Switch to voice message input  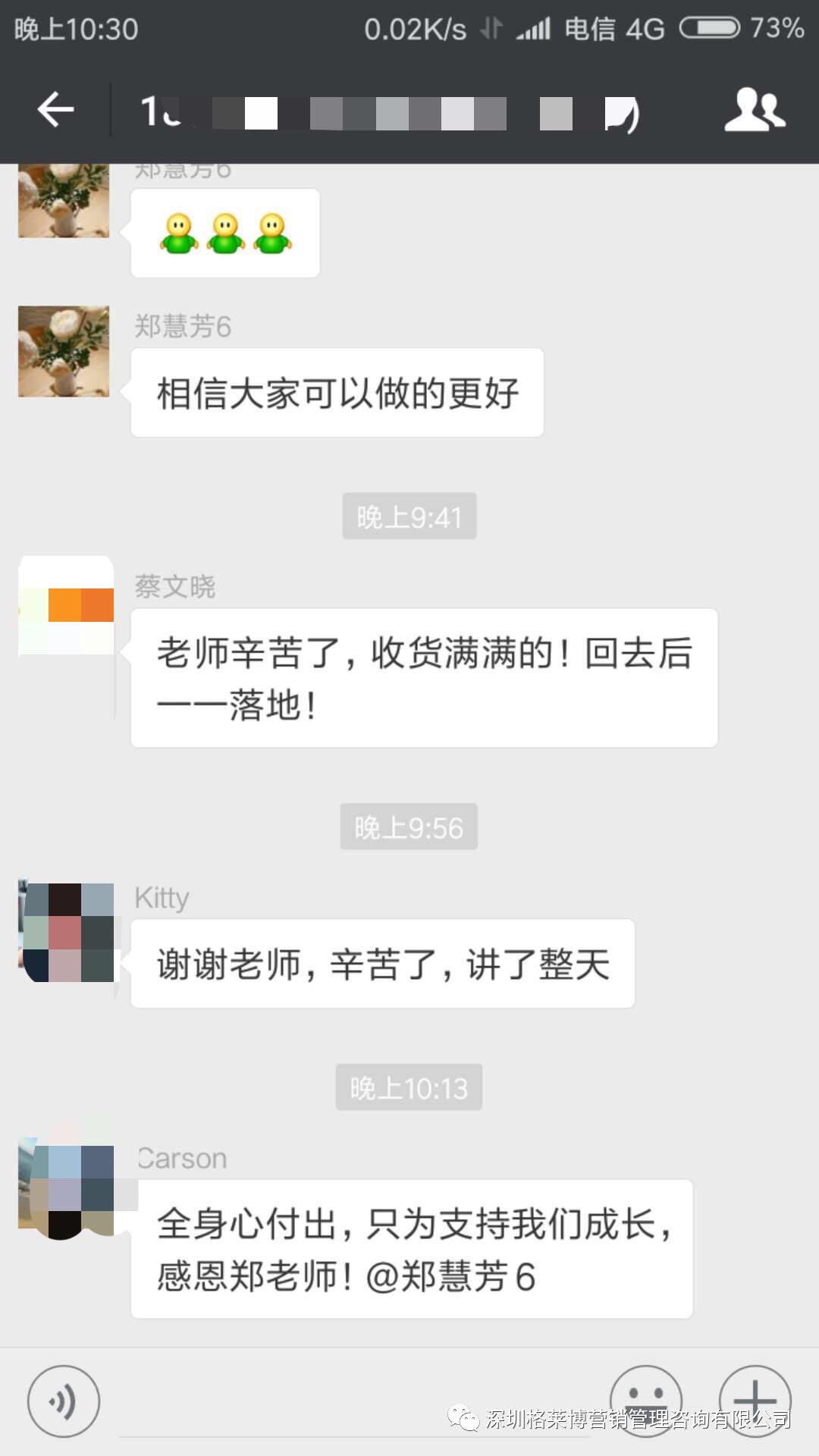(x=64, y=1401)
